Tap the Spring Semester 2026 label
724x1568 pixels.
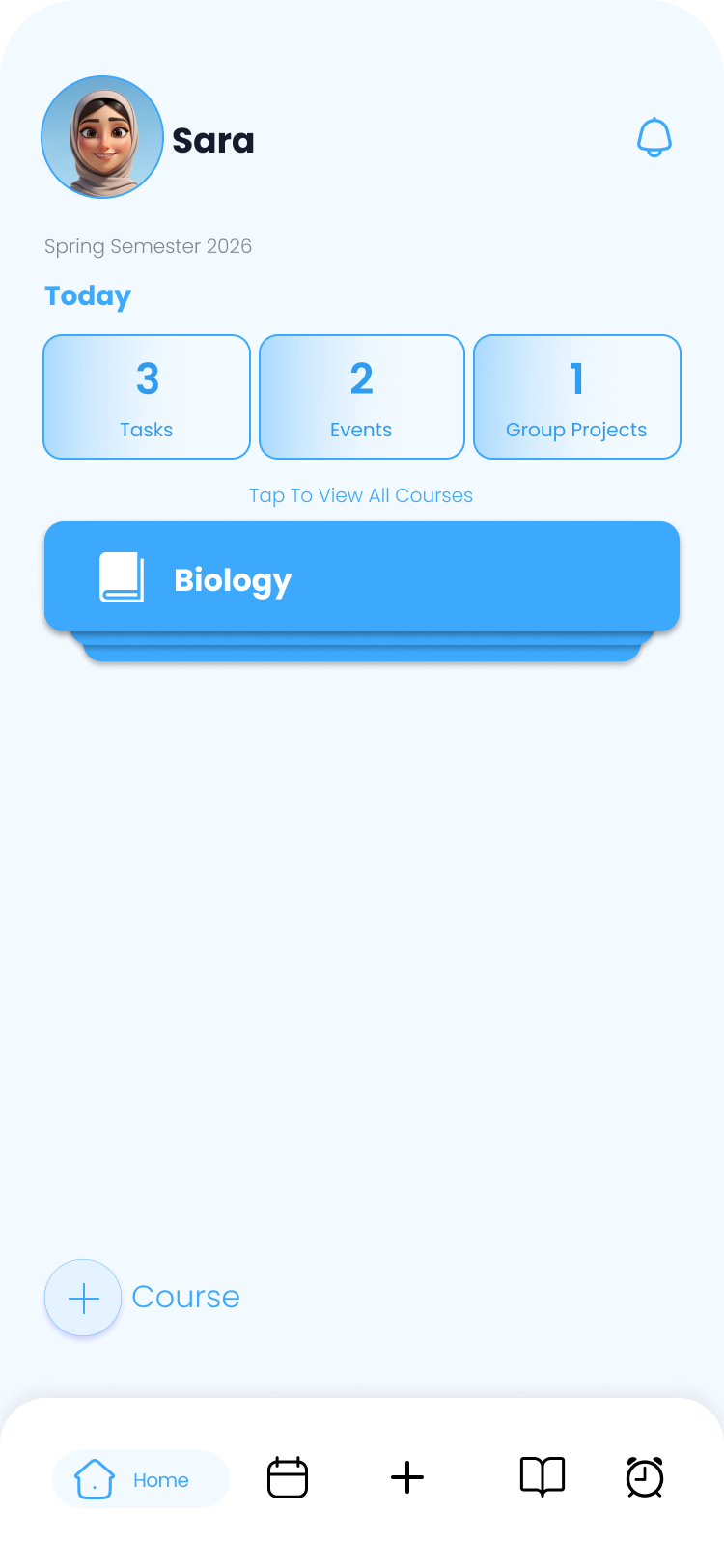point(148,246)
